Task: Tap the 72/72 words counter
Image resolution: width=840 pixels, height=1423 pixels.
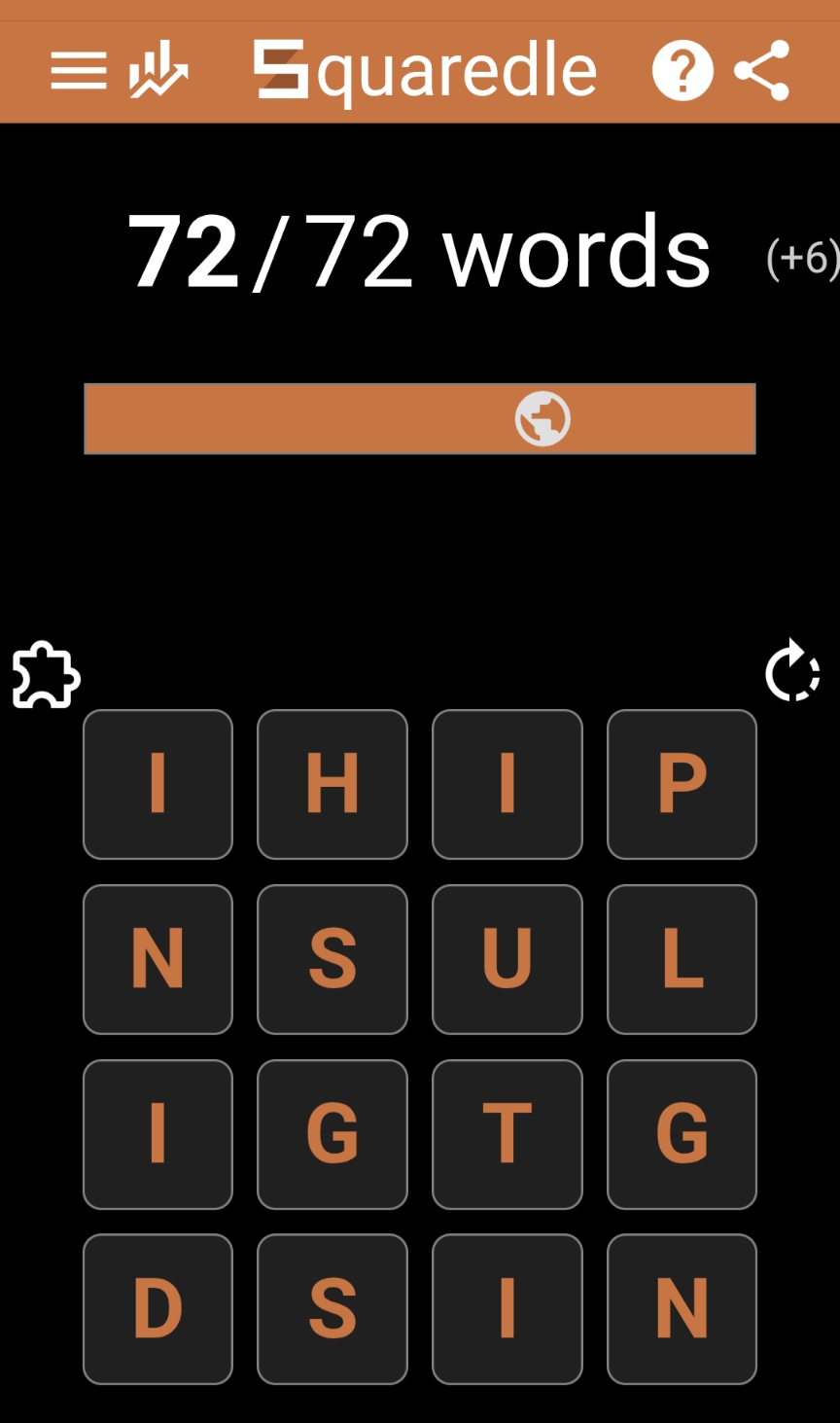Action: coord(419,253)
